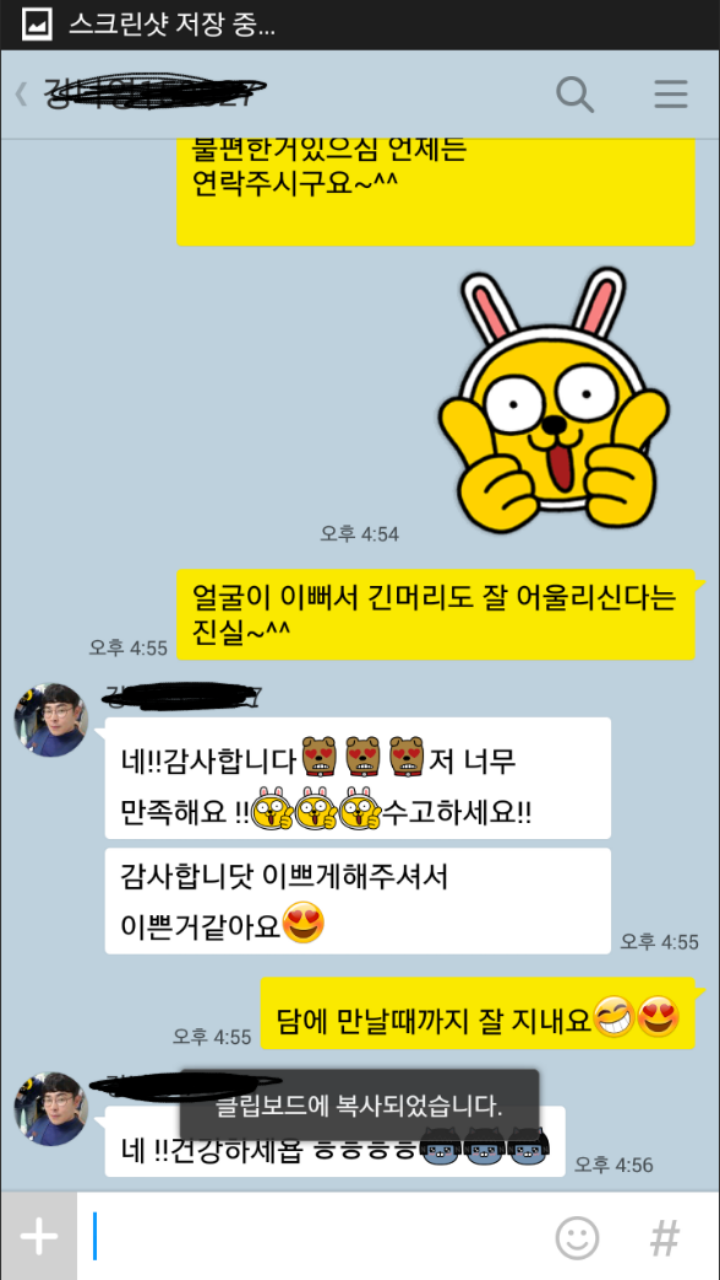View sender's profile photo beside 건강하세요 message
Screen dimensions: 720x1280
pos(51,1108)
